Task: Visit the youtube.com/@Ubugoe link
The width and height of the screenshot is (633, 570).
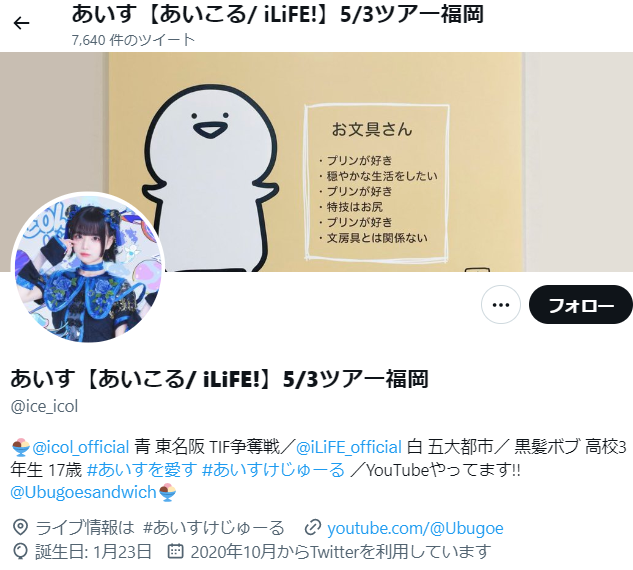Action: click(x=415, y=528)
